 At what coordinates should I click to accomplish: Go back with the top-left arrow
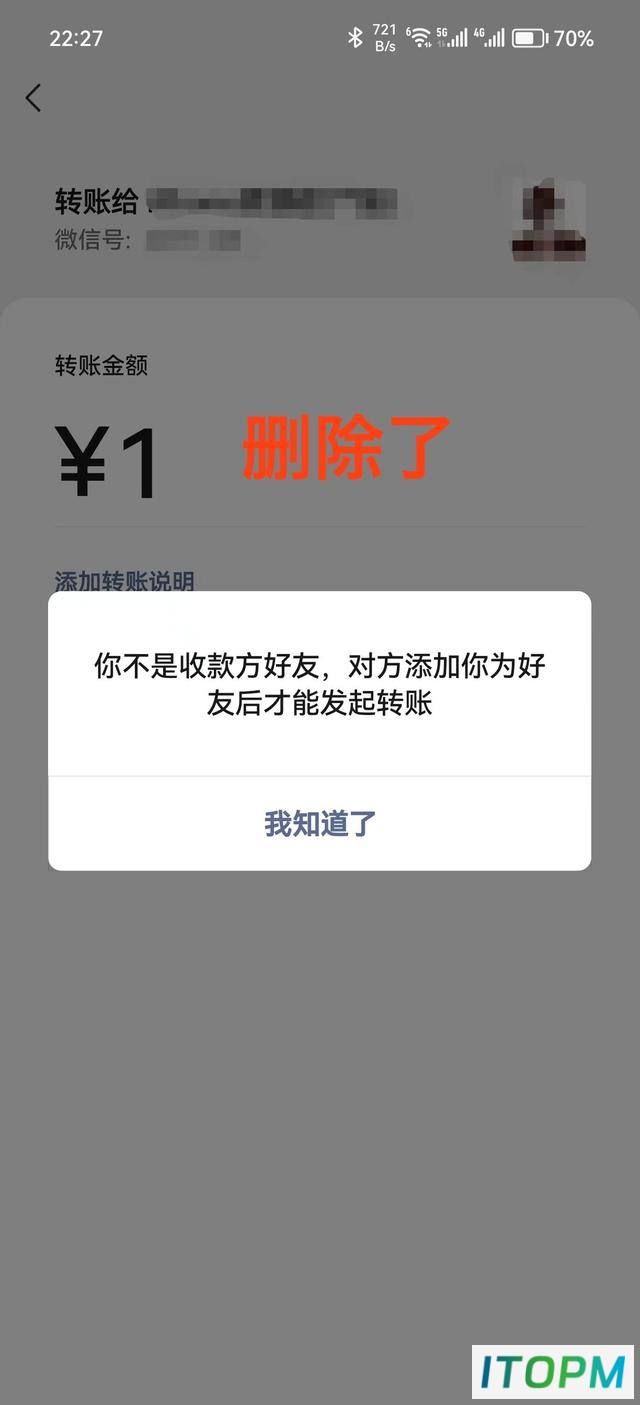point(33,97)
